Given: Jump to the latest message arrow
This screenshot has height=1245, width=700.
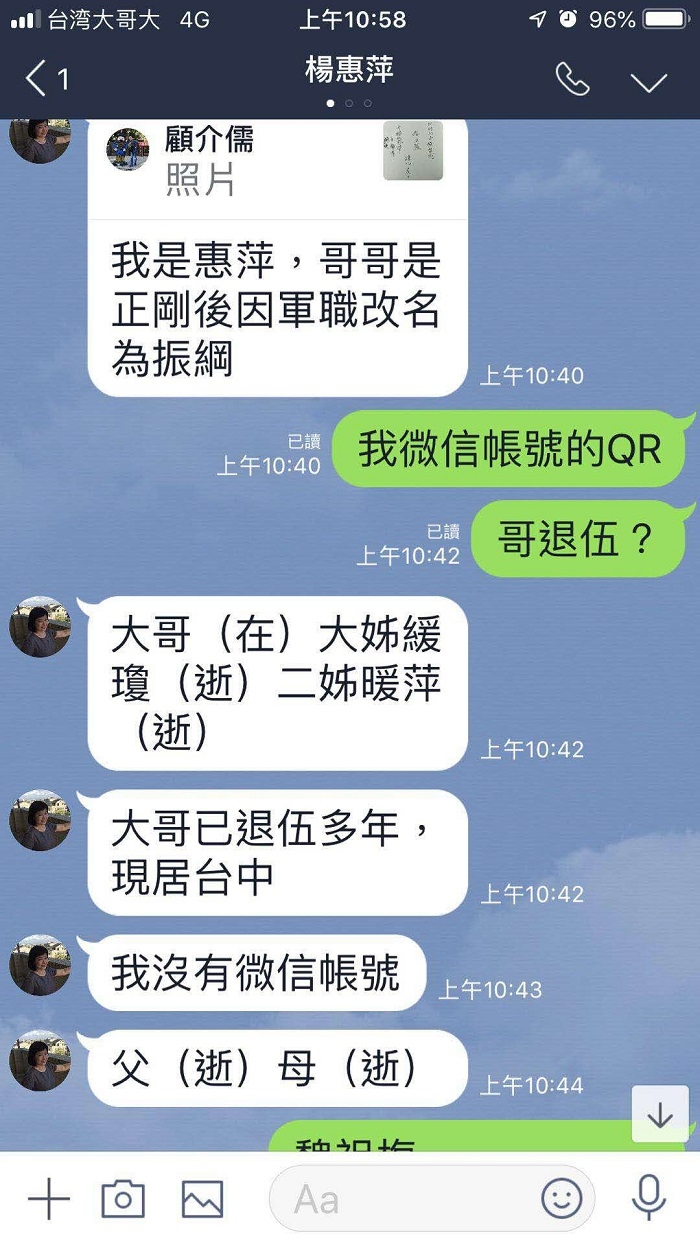Looking at the screenshot, I should [x=660, y=1114].
